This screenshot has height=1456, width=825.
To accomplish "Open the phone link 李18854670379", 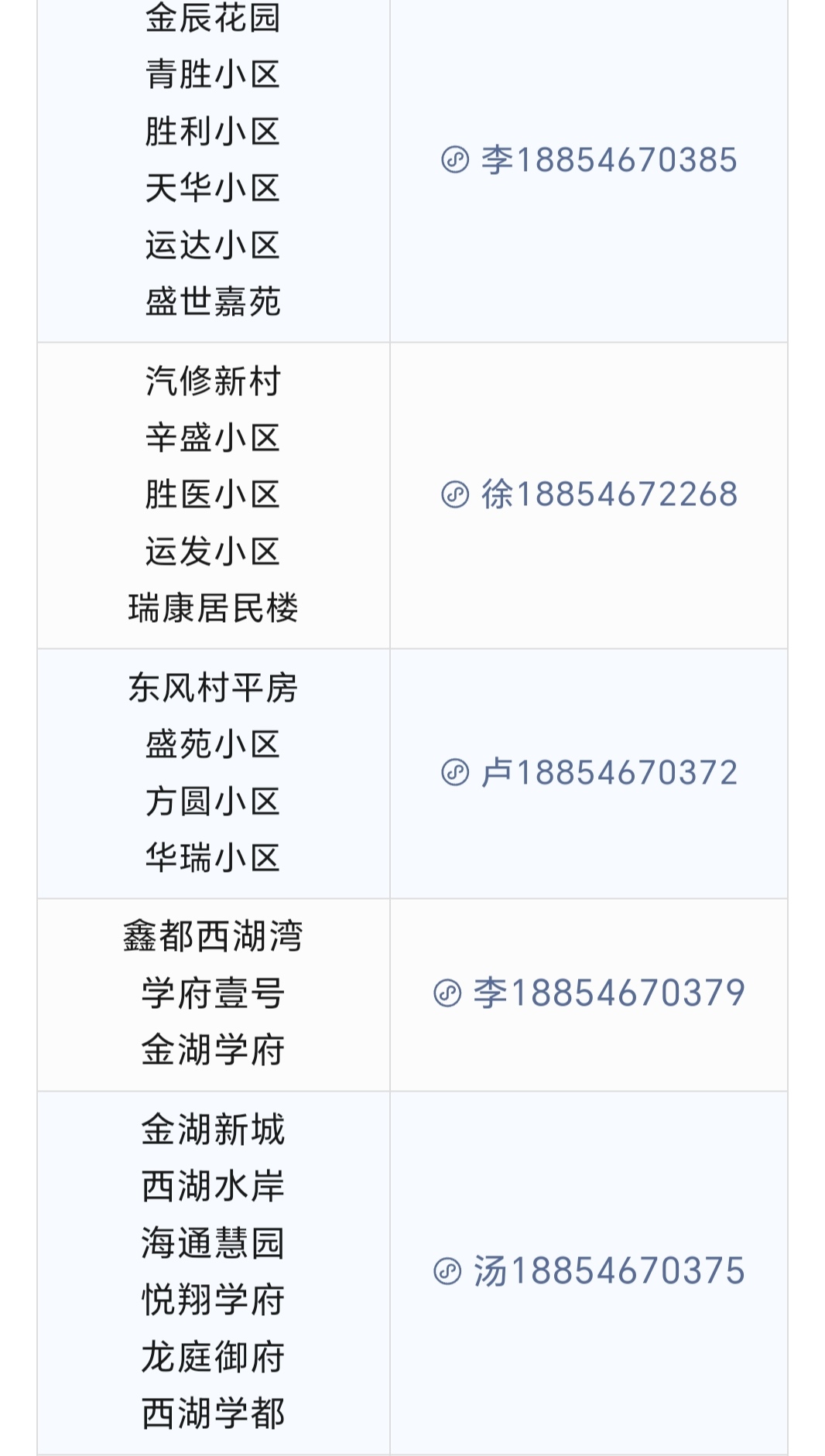I will (590, 993).
